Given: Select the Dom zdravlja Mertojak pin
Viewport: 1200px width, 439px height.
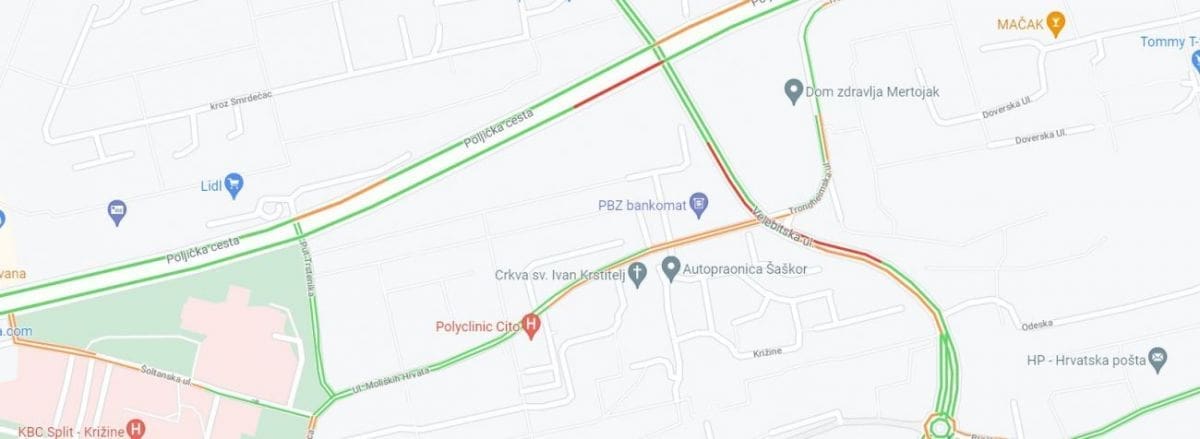Looking at the screenshot, I should pos(794,91).
